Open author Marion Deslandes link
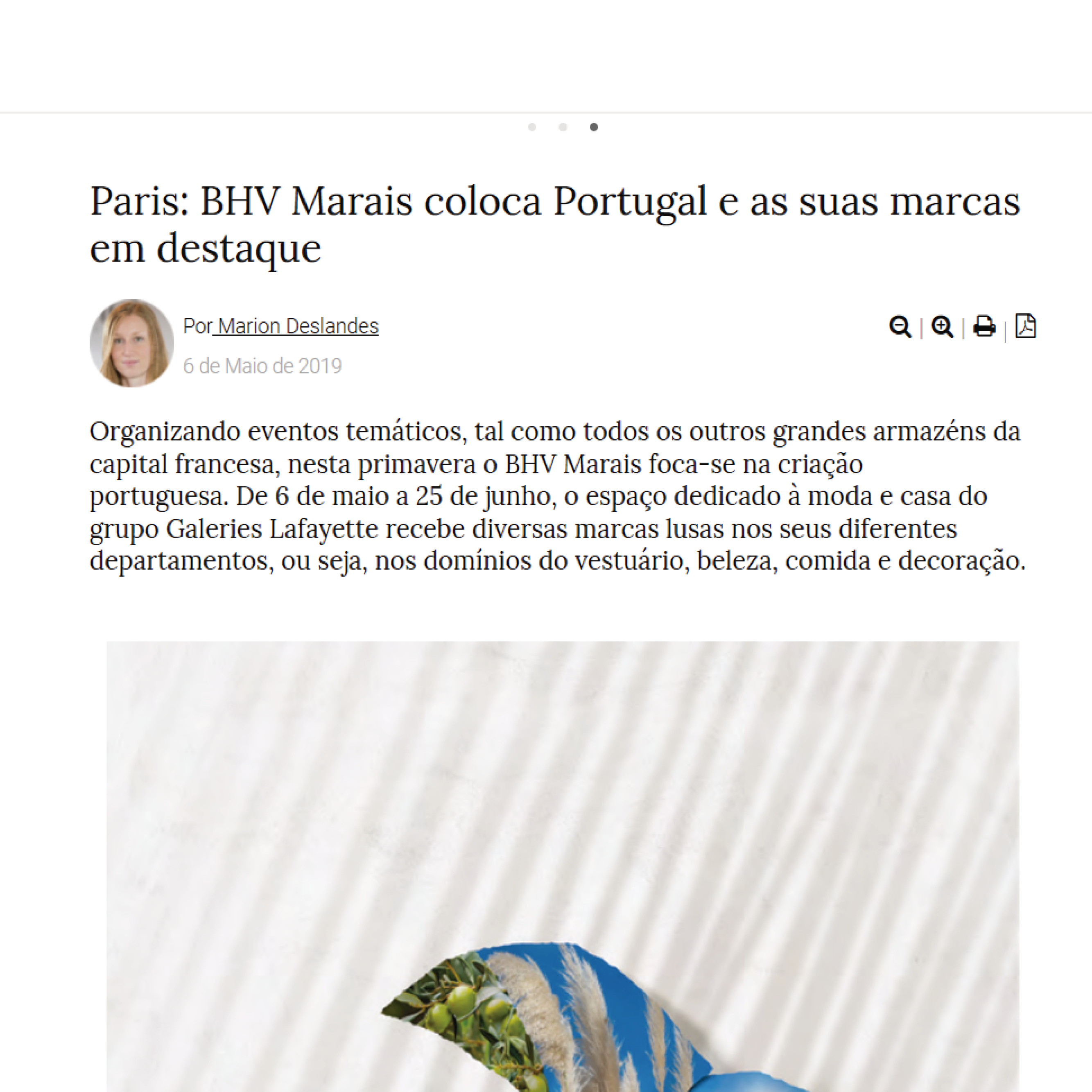The image size is (1092, 1092). 298,326
